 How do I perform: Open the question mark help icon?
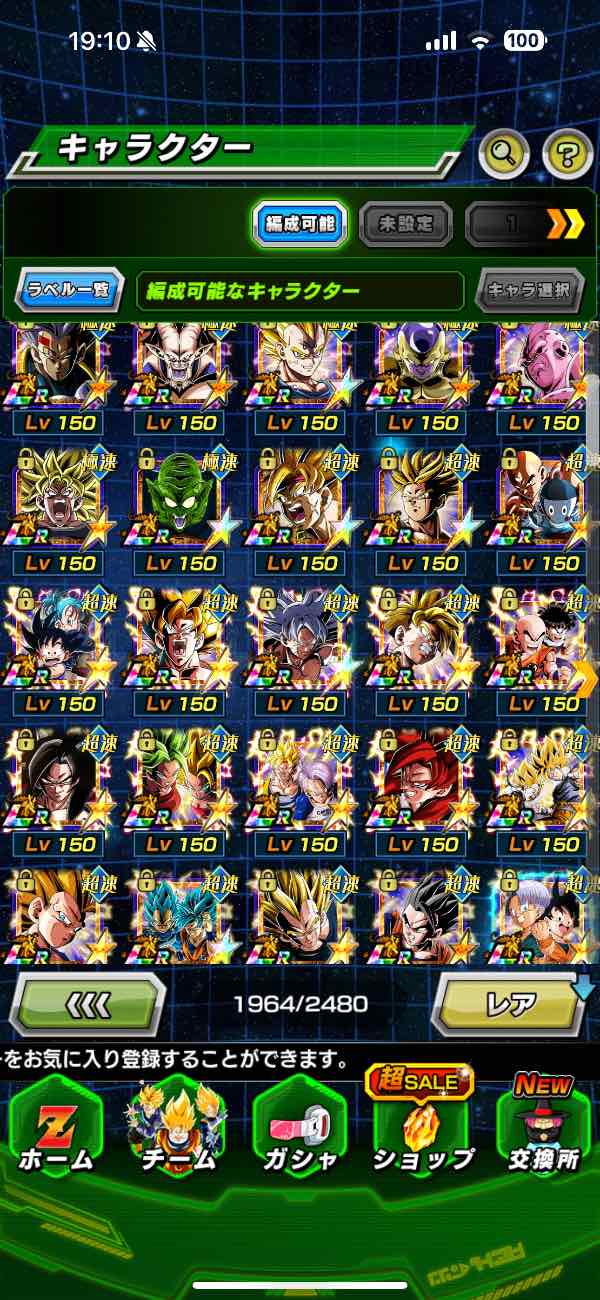(568, 153)
